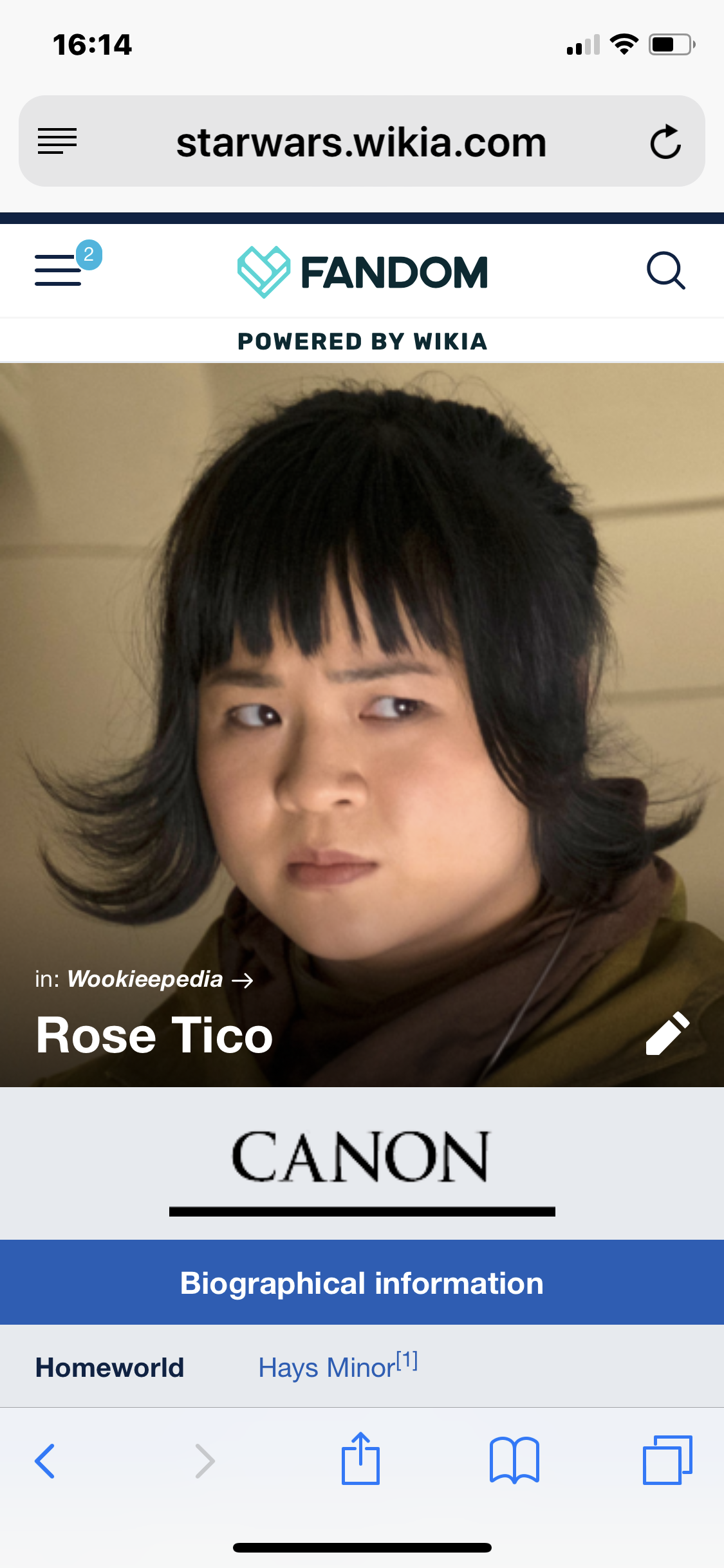Open the Hays Minor link
724x1568 pixels.
coord(327,1368)
